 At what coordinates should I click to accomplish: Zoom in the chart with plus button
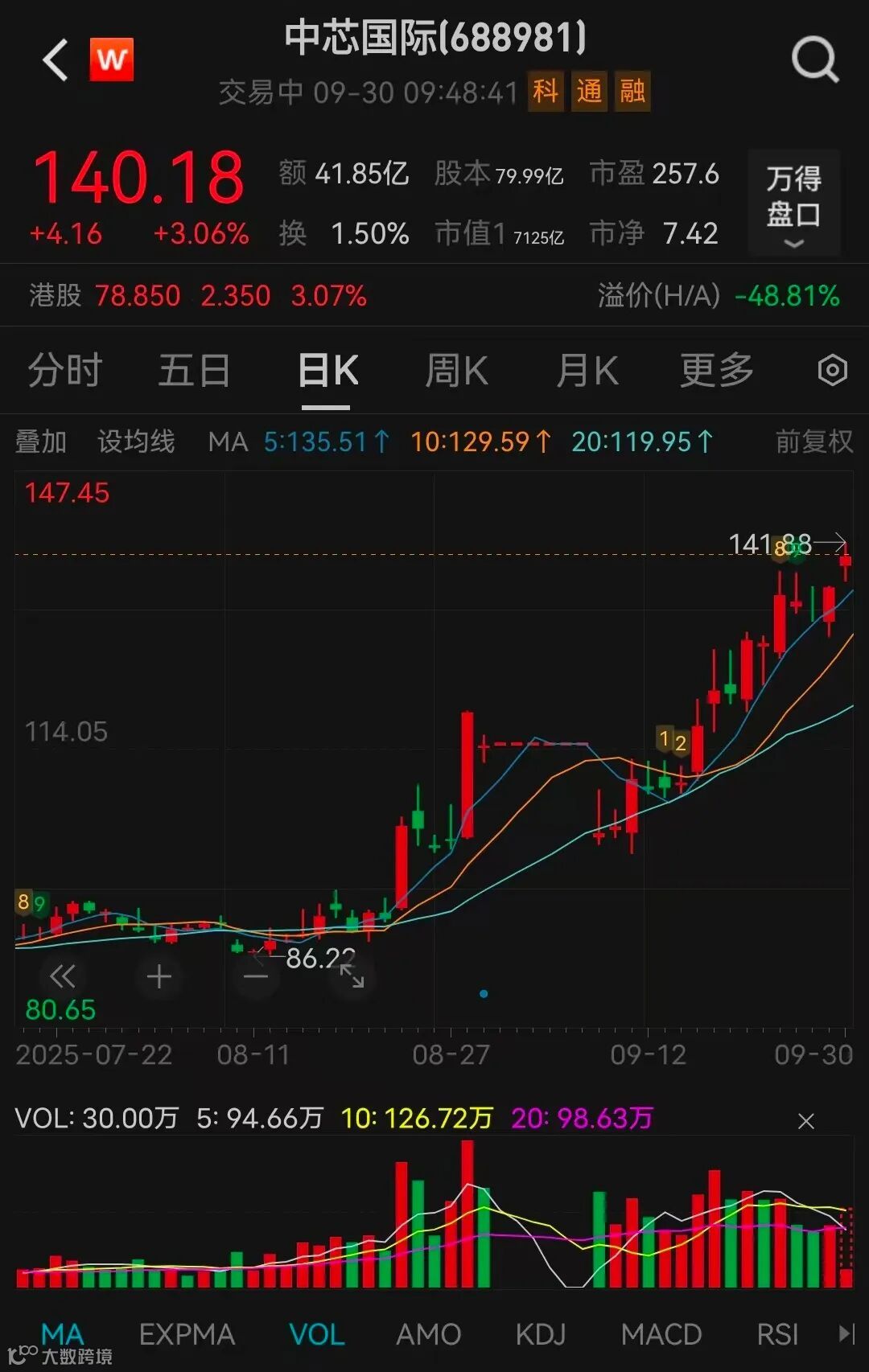click(x=159, y=976)
